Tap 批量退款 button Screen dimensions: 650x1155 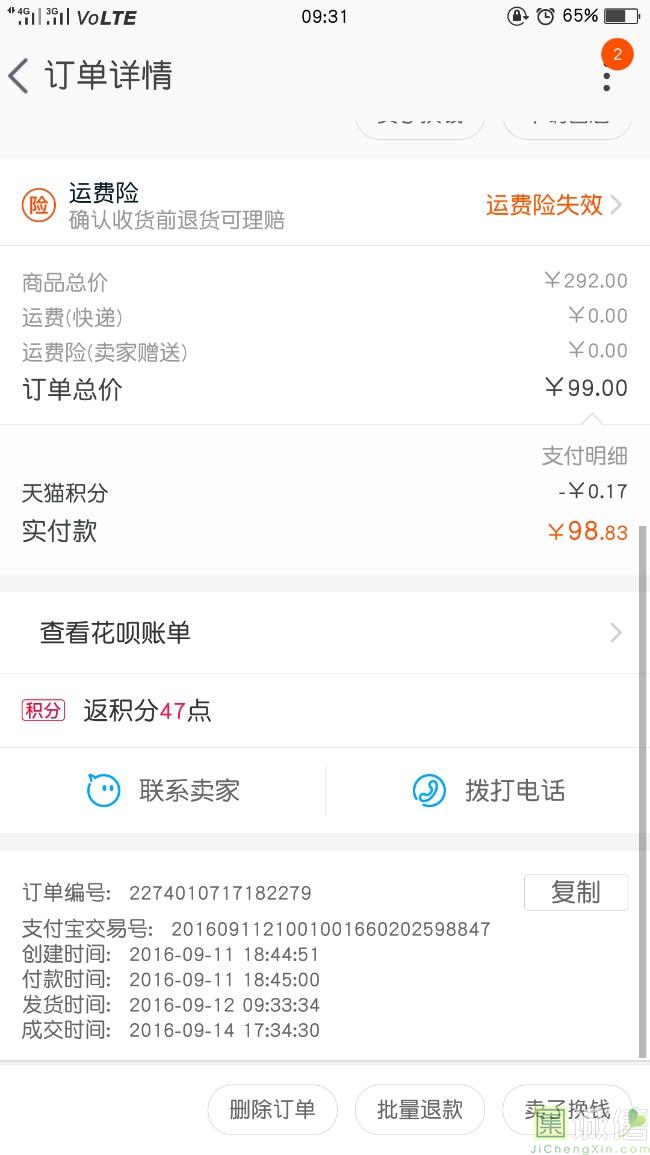coord(419,1109)
